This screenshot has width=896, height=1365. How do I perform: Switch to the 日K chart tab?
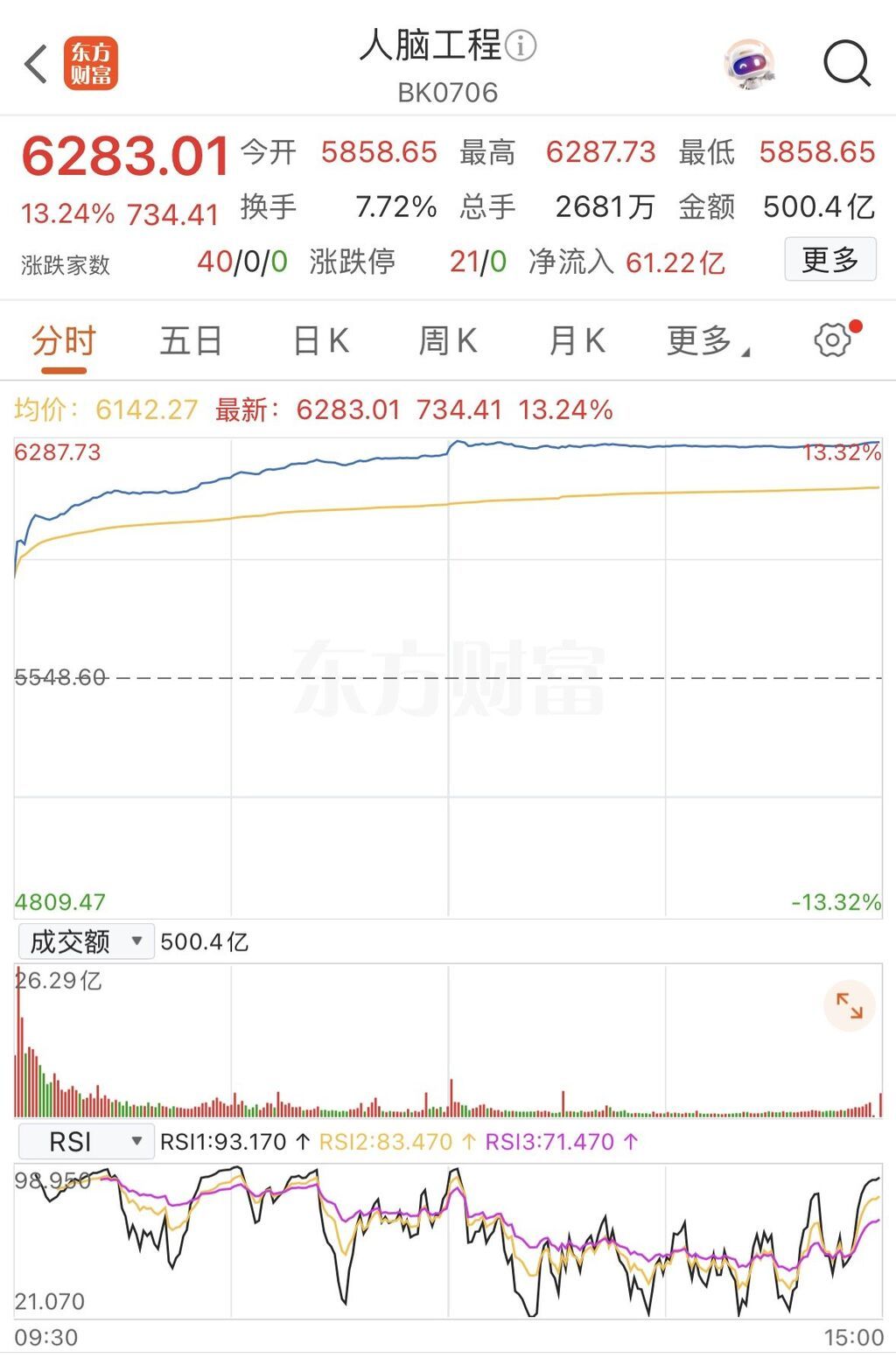coord(320,341)
